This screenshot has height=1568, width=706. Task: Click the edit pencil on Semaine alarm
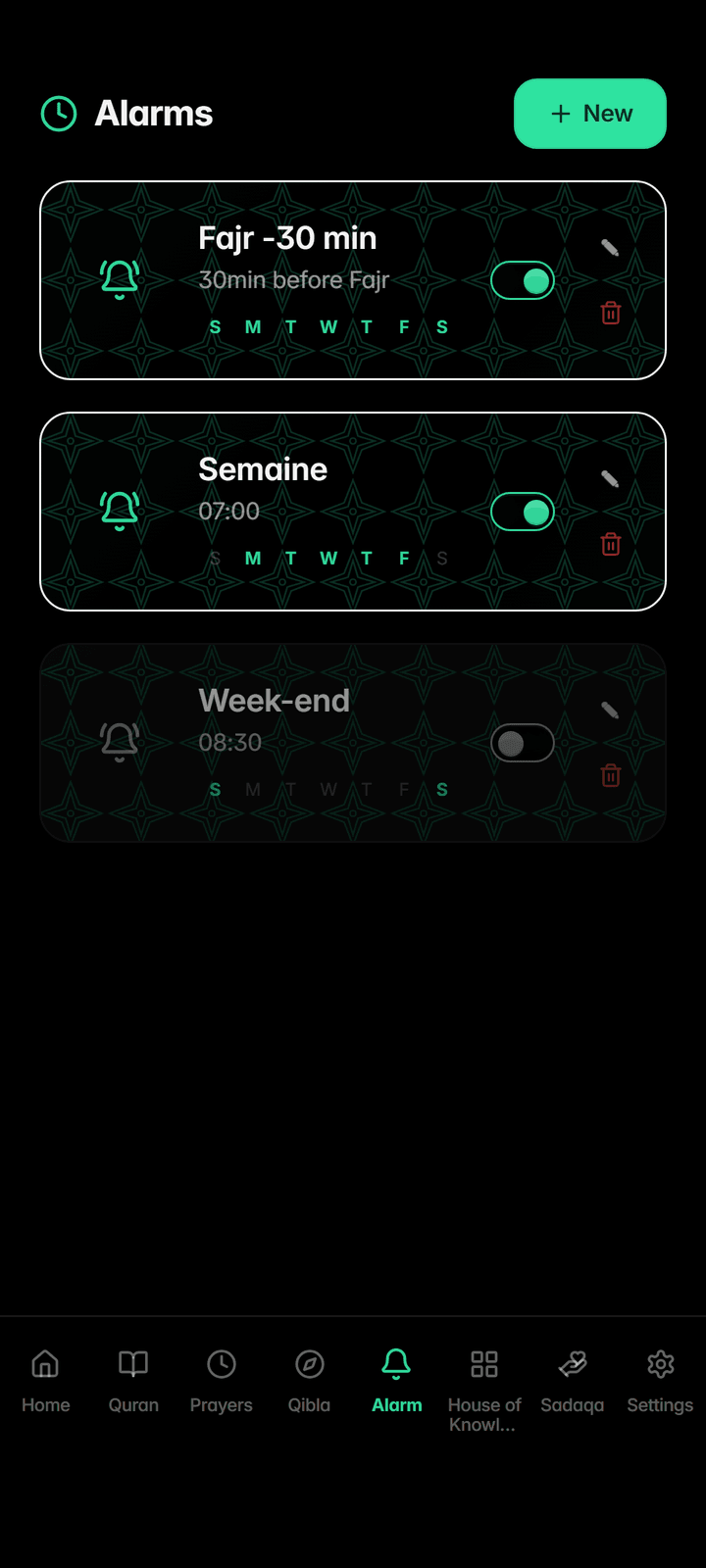pyautogui.click(x=610, y=479)
